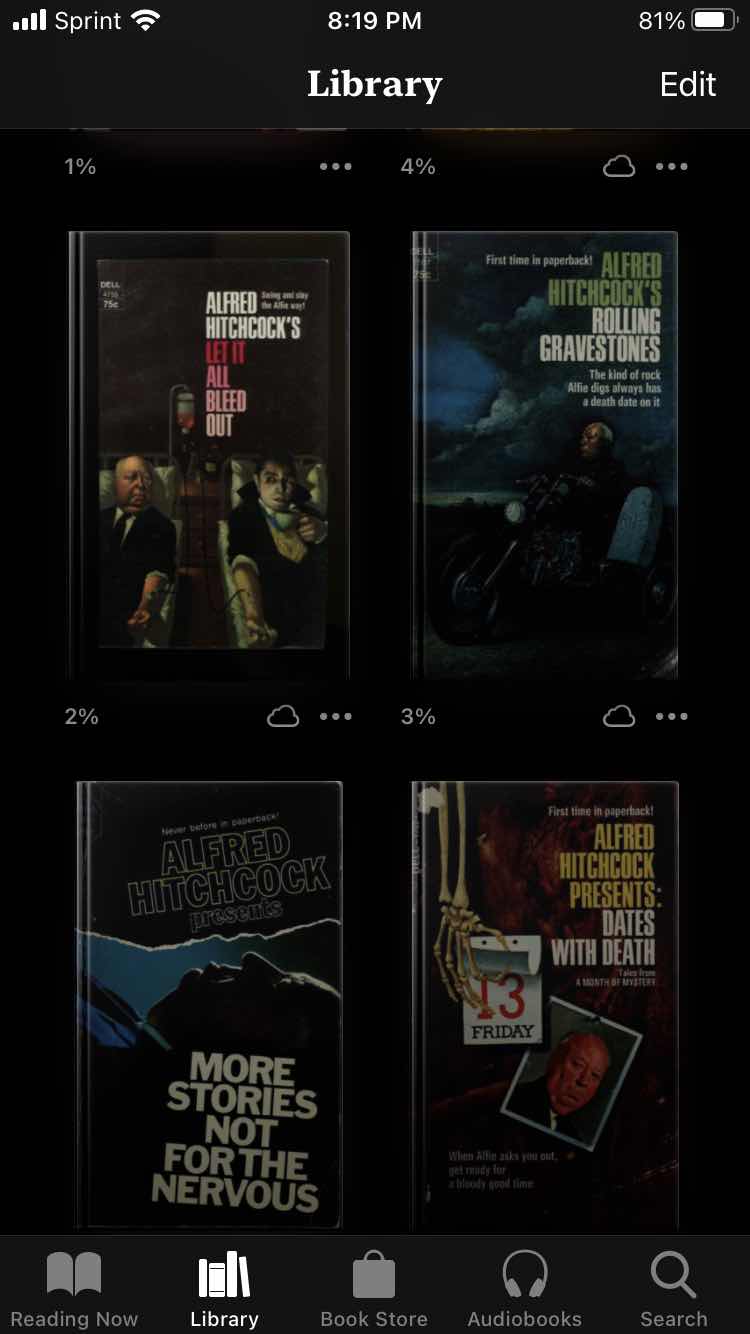Switch to the Reading Now tab
Viewport: 750px width, 1334px height.
coord(75,1288)
